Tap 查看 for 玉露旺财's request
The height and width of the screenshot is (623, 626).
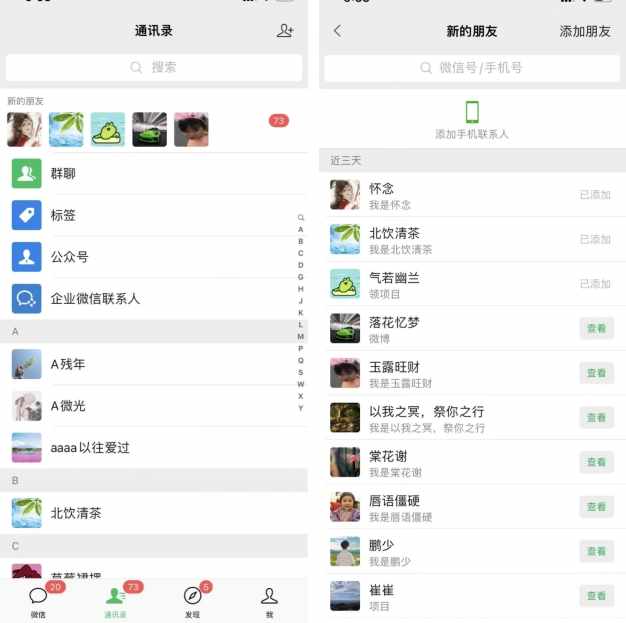(596, 373)
